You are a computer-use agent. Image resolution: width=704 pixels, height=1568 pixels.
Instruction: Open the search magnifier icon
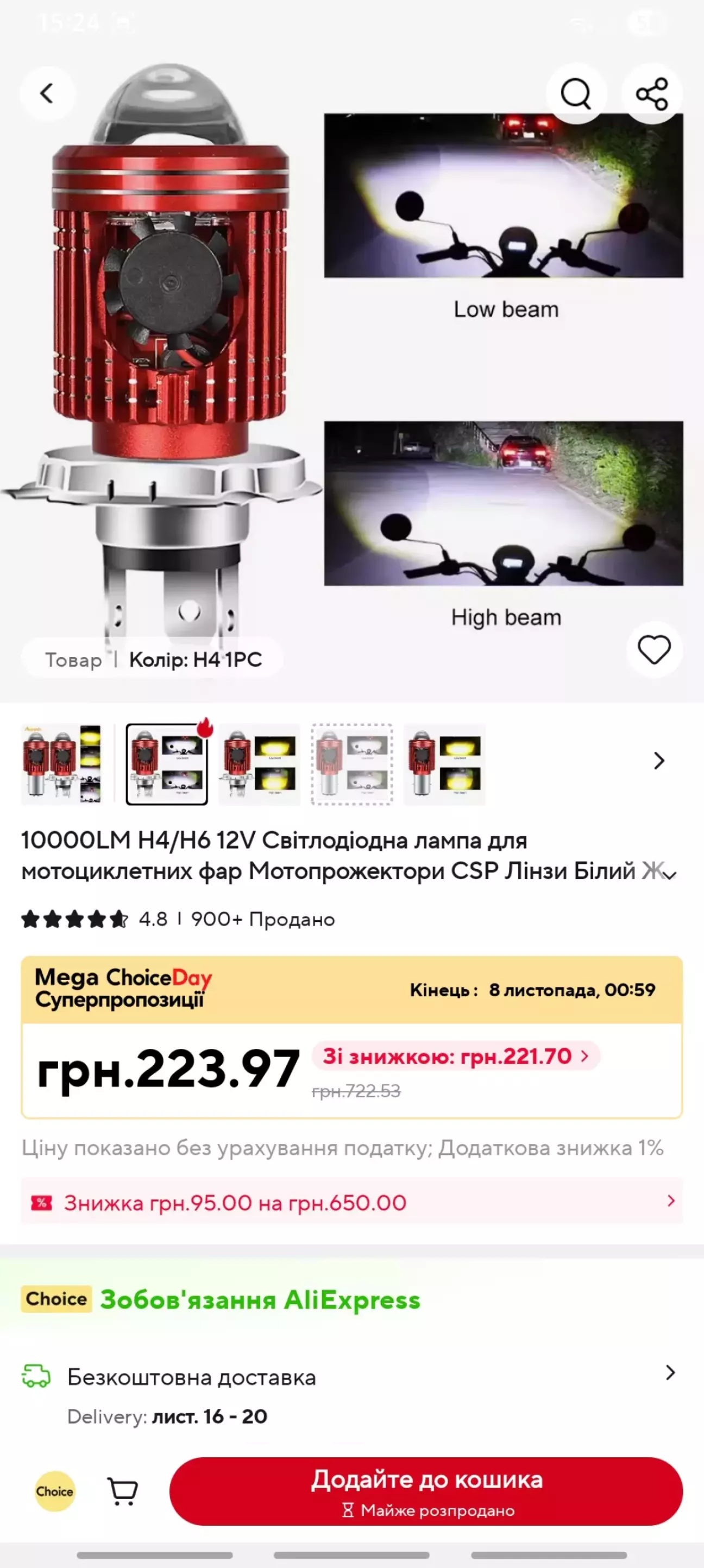pos(575,94)
